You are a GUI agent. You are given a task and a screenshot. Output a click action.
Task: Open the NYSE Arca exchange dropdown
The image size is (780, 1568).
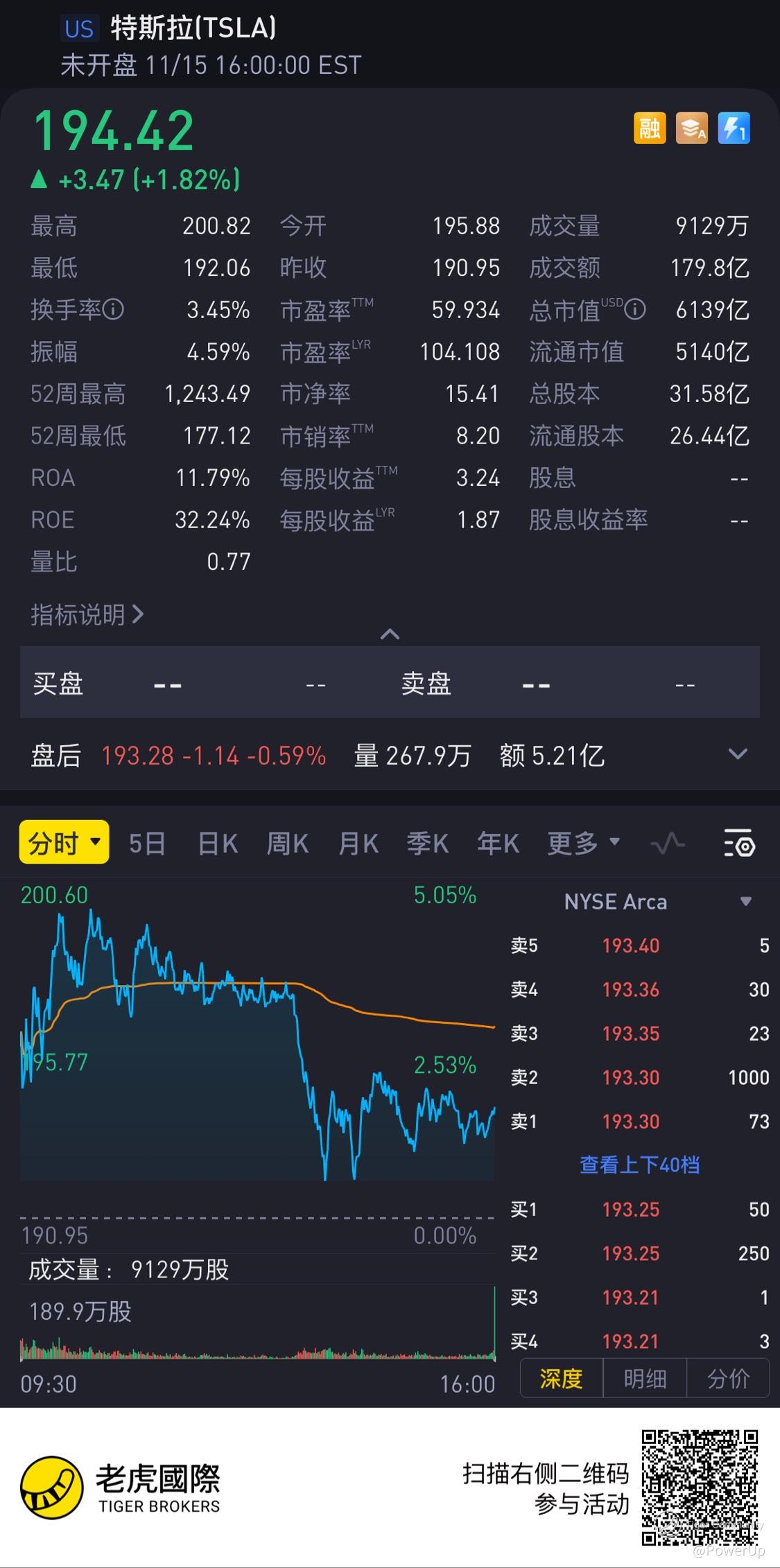[746, 901]
